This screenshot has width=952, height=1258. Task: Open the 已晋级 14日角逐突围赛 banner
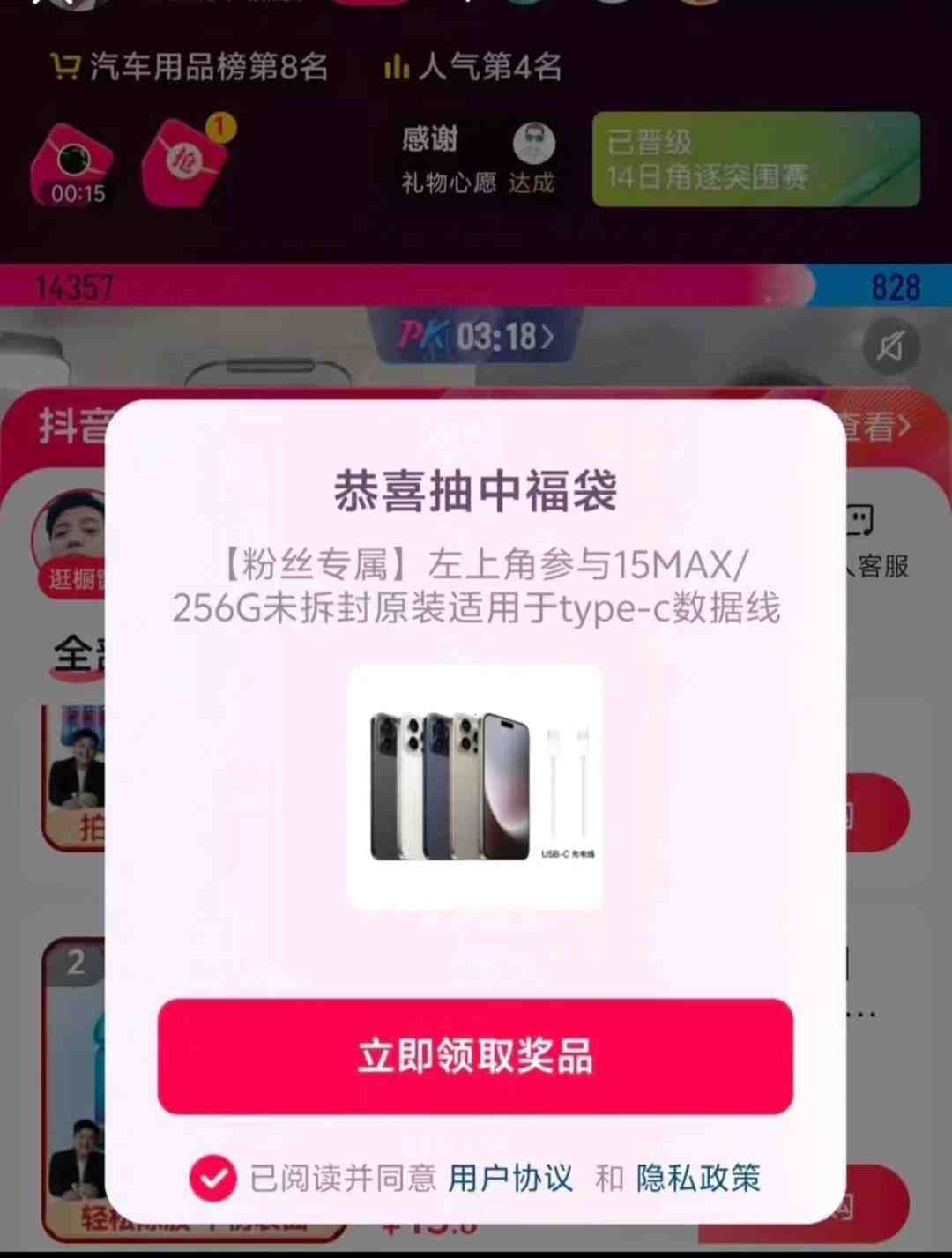tap(755, 160)
